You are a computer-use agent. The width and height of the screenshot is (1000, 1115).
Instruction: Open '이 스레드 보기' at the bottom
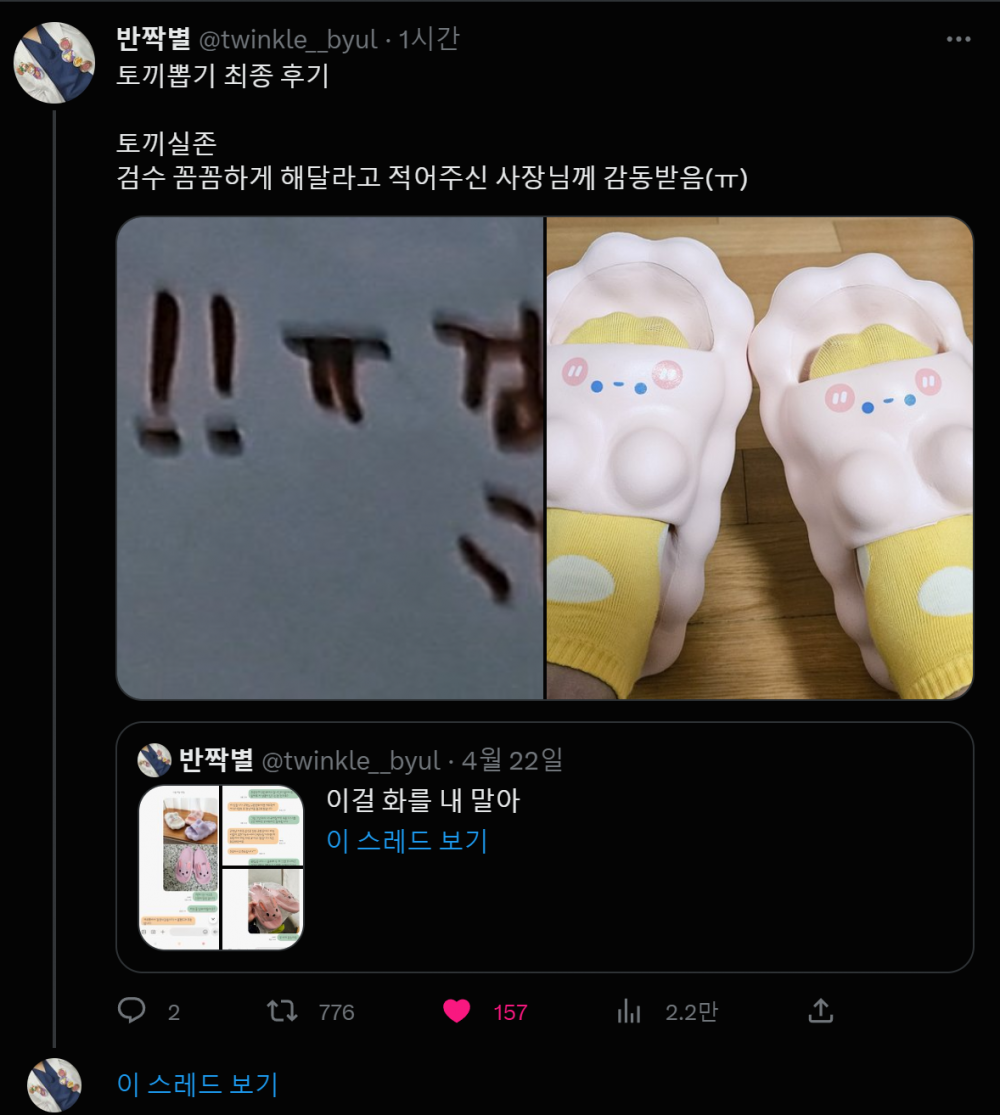[x=197, y=1084]
